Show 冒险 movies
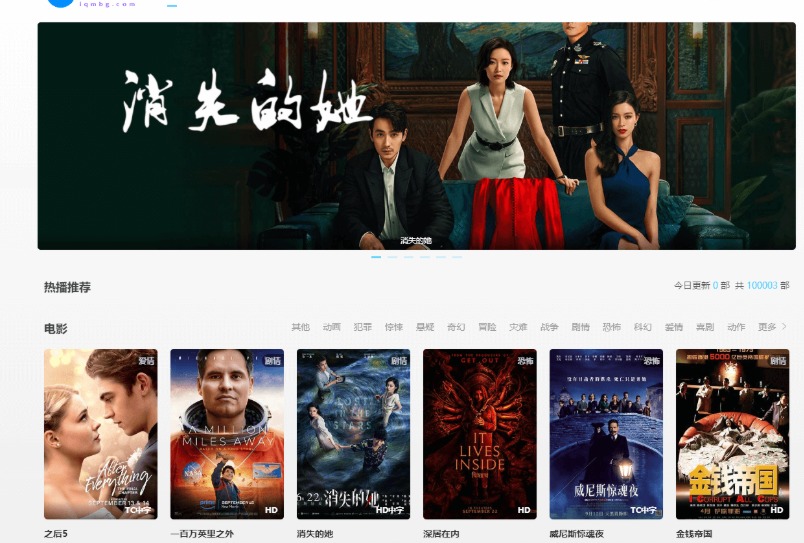This screenshot has height=543, width=804. 487,327
